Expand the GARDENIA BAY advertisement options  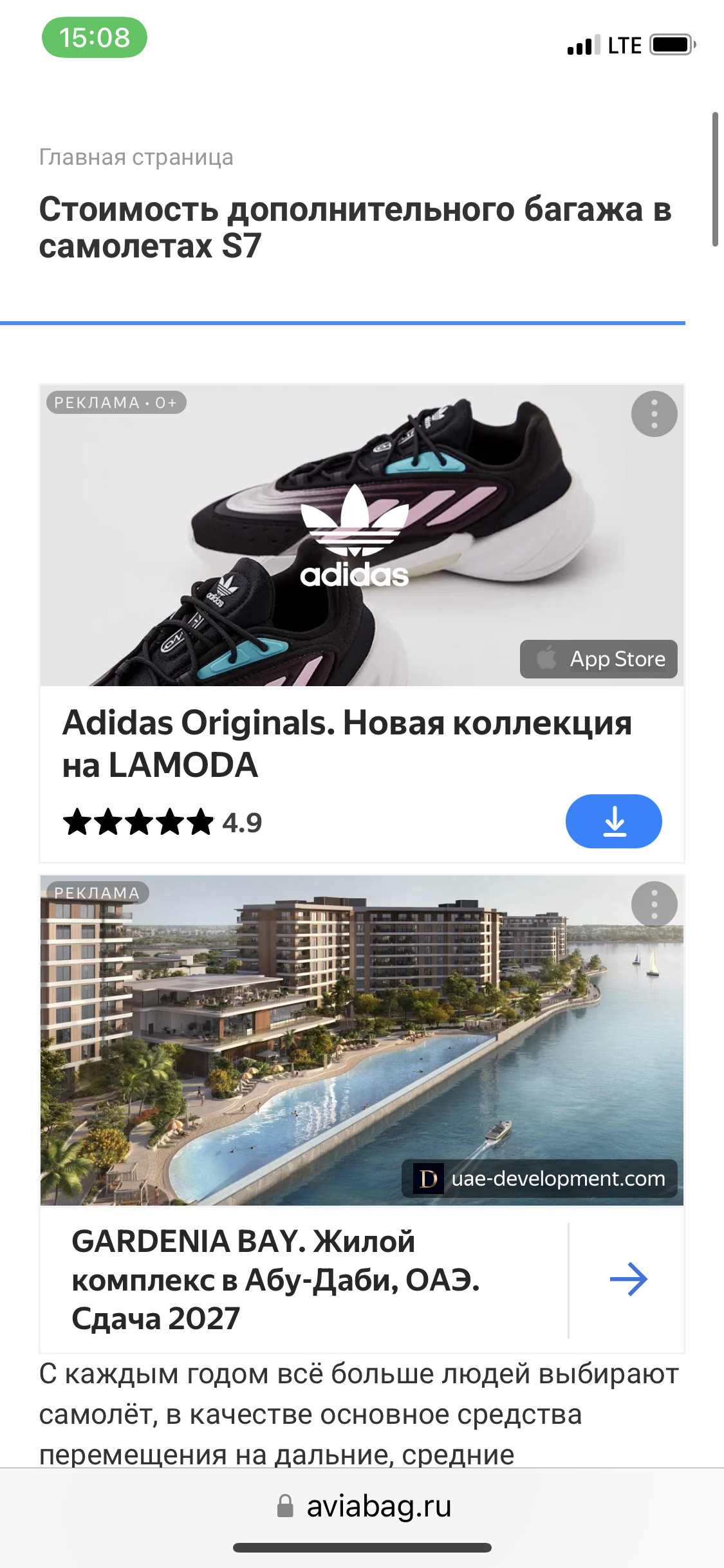coord(654,905)
